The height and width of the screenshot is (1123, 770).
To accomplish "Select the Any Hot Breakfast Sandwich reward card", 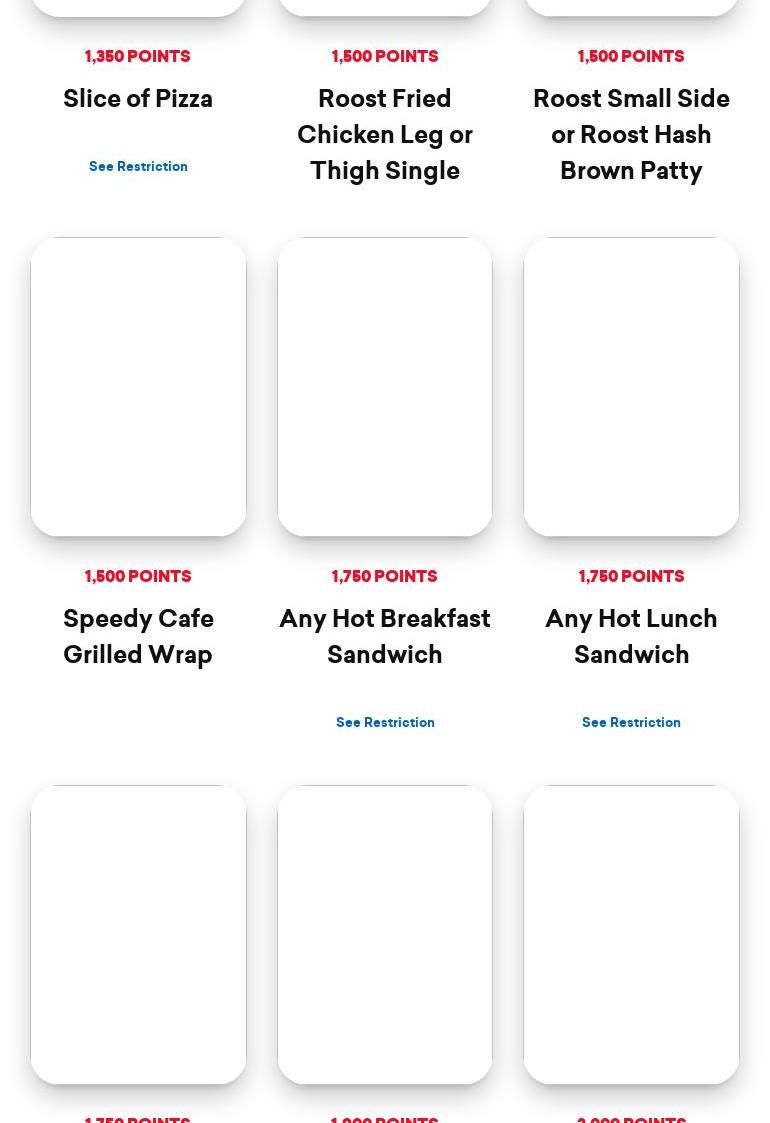I will pos(385,387).
